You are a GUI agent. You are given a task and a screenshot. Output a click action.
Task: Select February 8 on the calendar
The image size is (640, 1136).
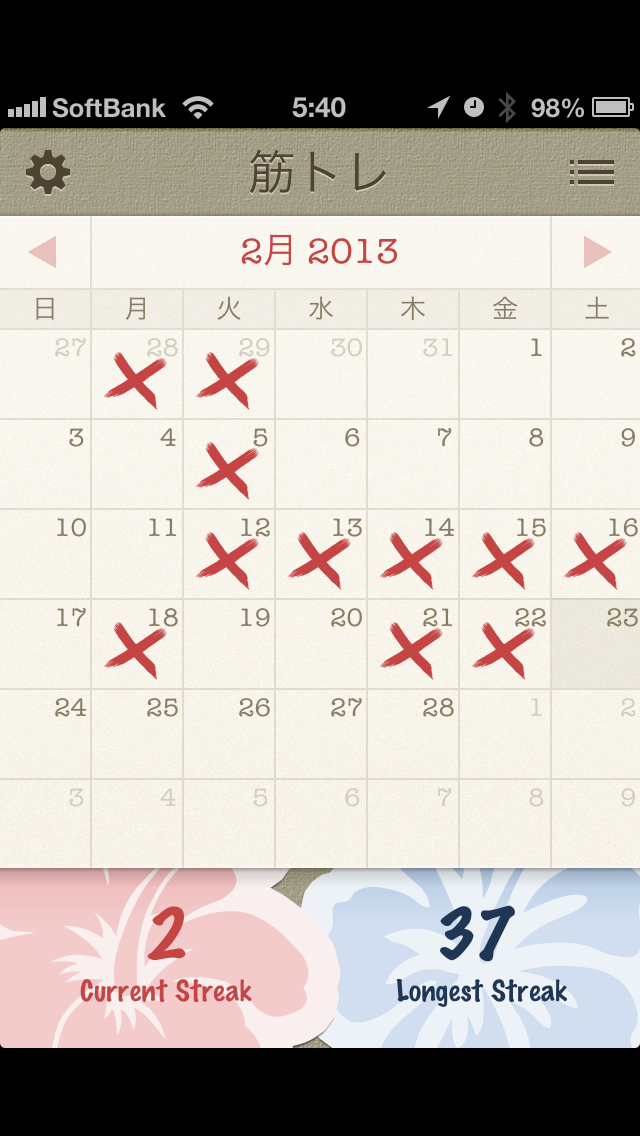505,465
